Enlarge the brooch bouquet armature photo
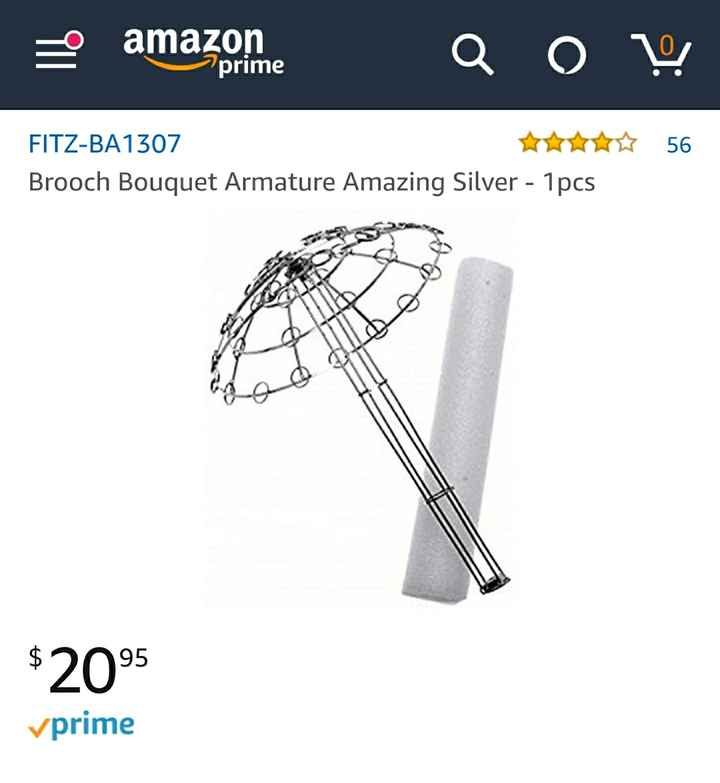 360,408
